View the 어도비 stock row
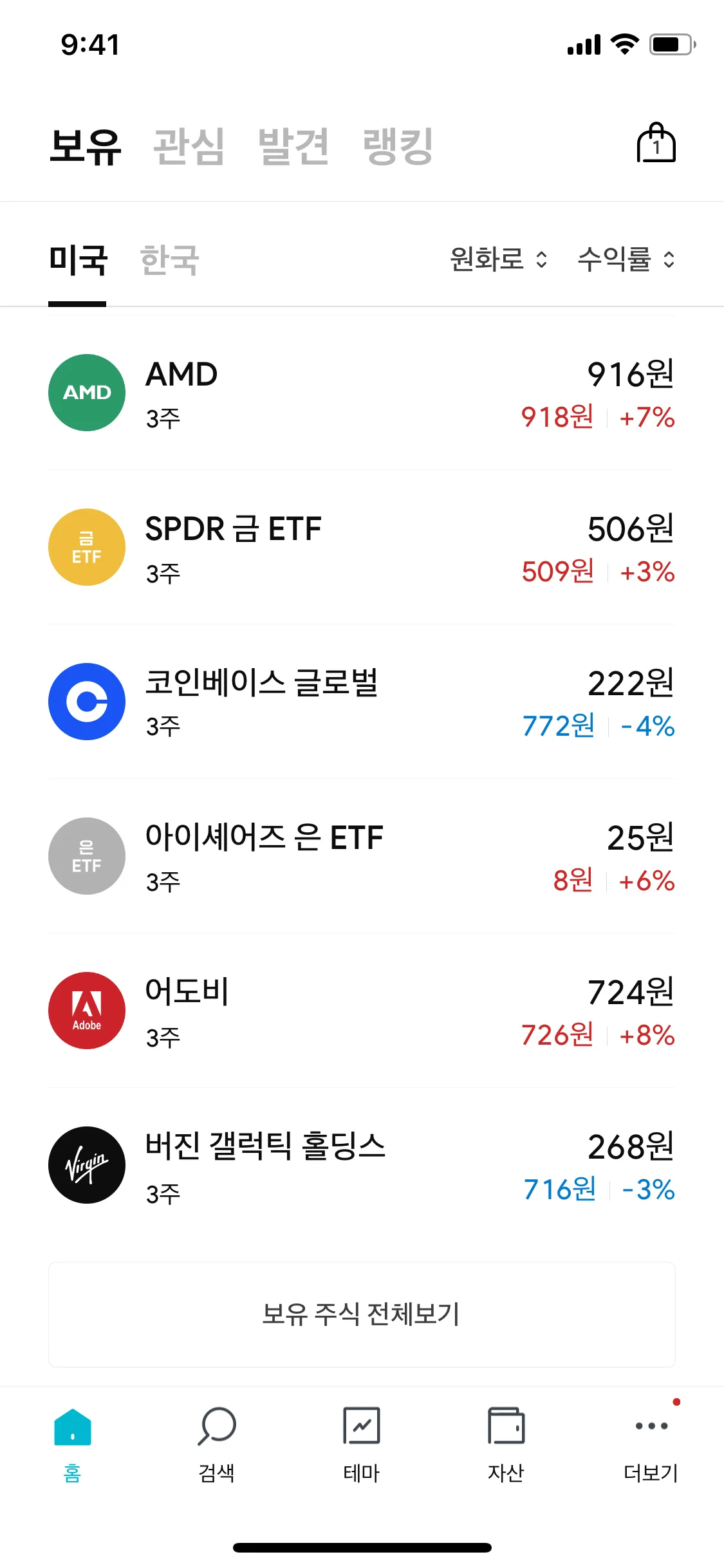This screenshot has width=724, height=1568. pyautogui.click(x=362, y=1011)
